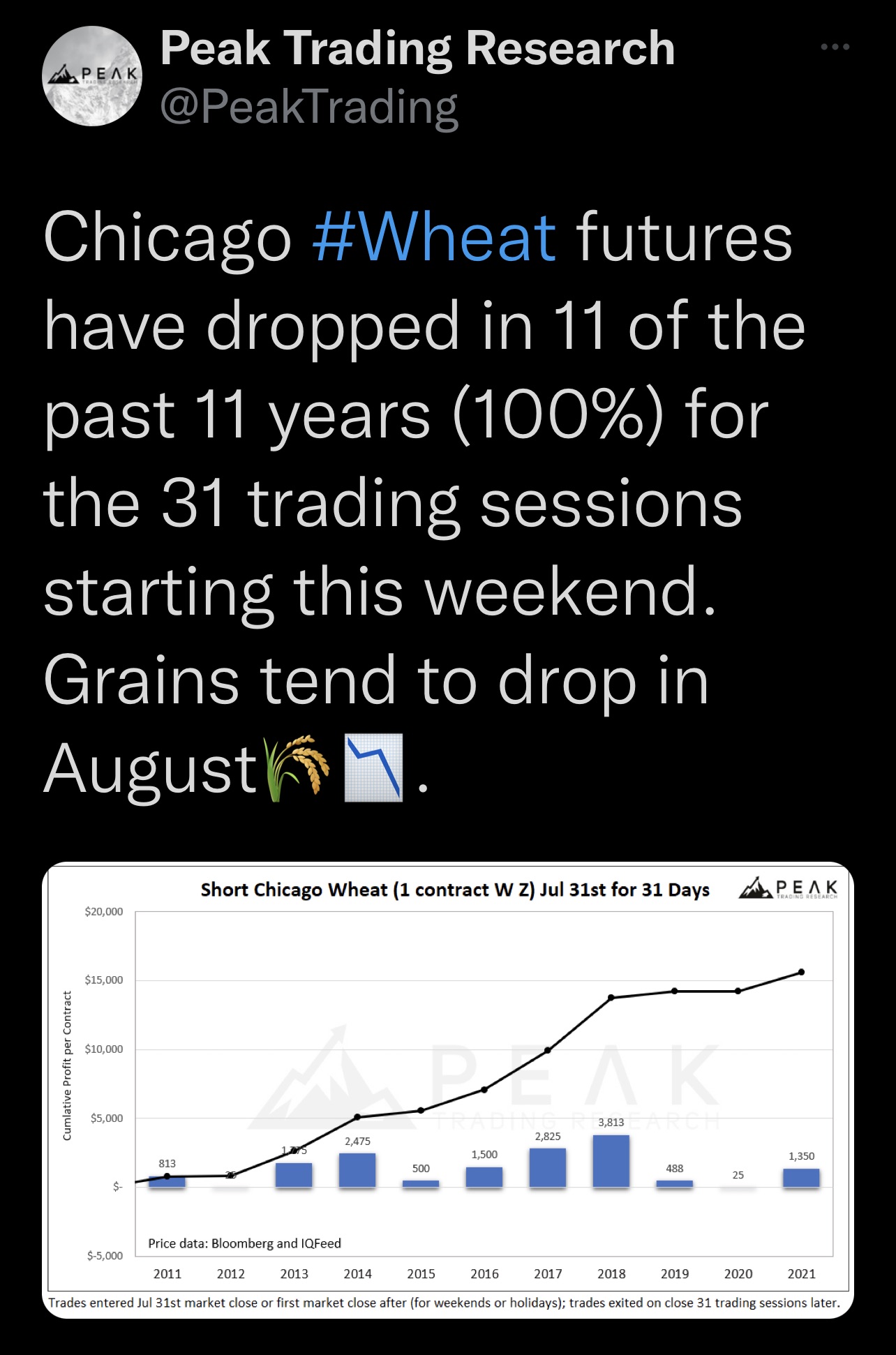The width and height of the screenshot is (896, 1355).
Task: Open the Short Chicago Wheat chart image
Action: coord(448,1090)
